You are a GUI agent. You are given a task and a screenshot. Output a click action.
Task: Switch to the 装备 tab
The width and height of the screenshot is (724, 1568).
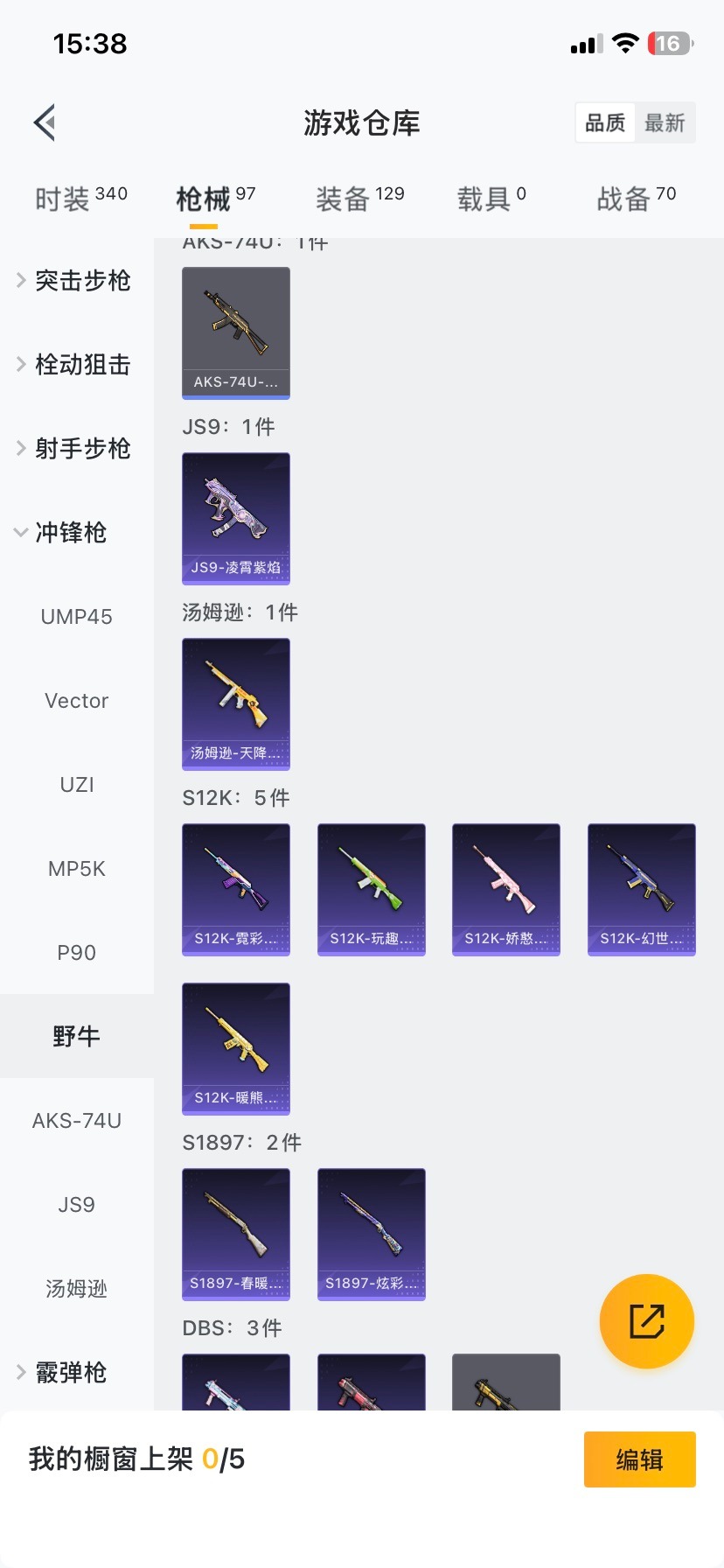coord(359,199)
